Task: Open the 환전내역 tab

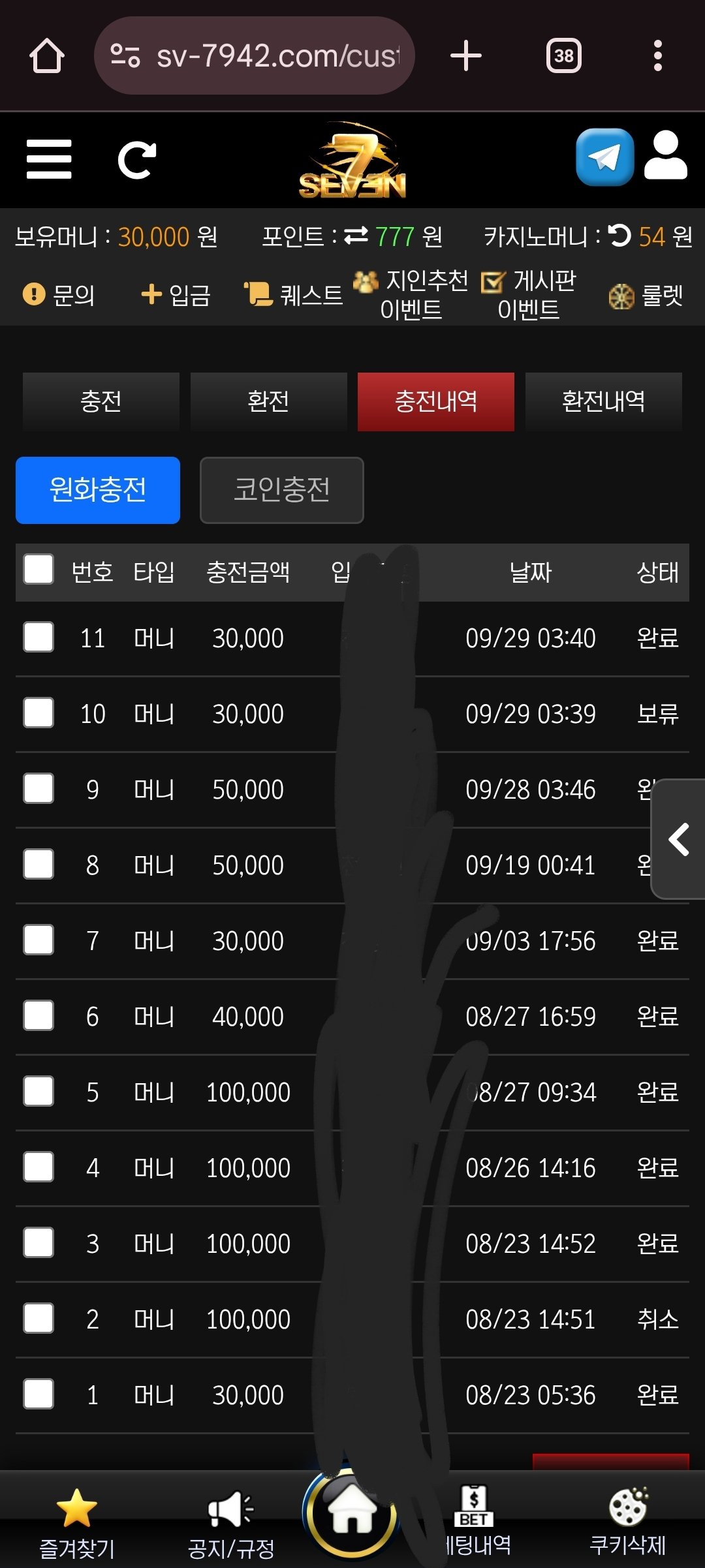Action: 603,401
